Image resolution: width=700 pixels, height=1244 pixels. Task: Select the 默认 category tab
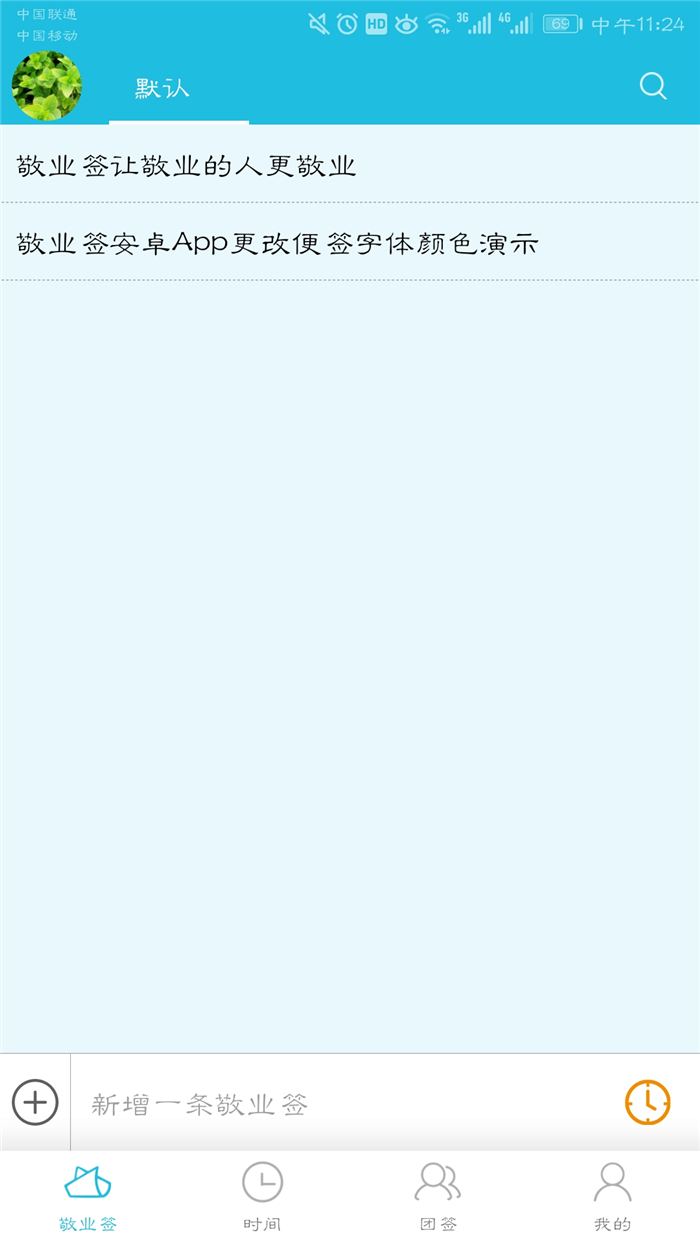coord(163,88)
